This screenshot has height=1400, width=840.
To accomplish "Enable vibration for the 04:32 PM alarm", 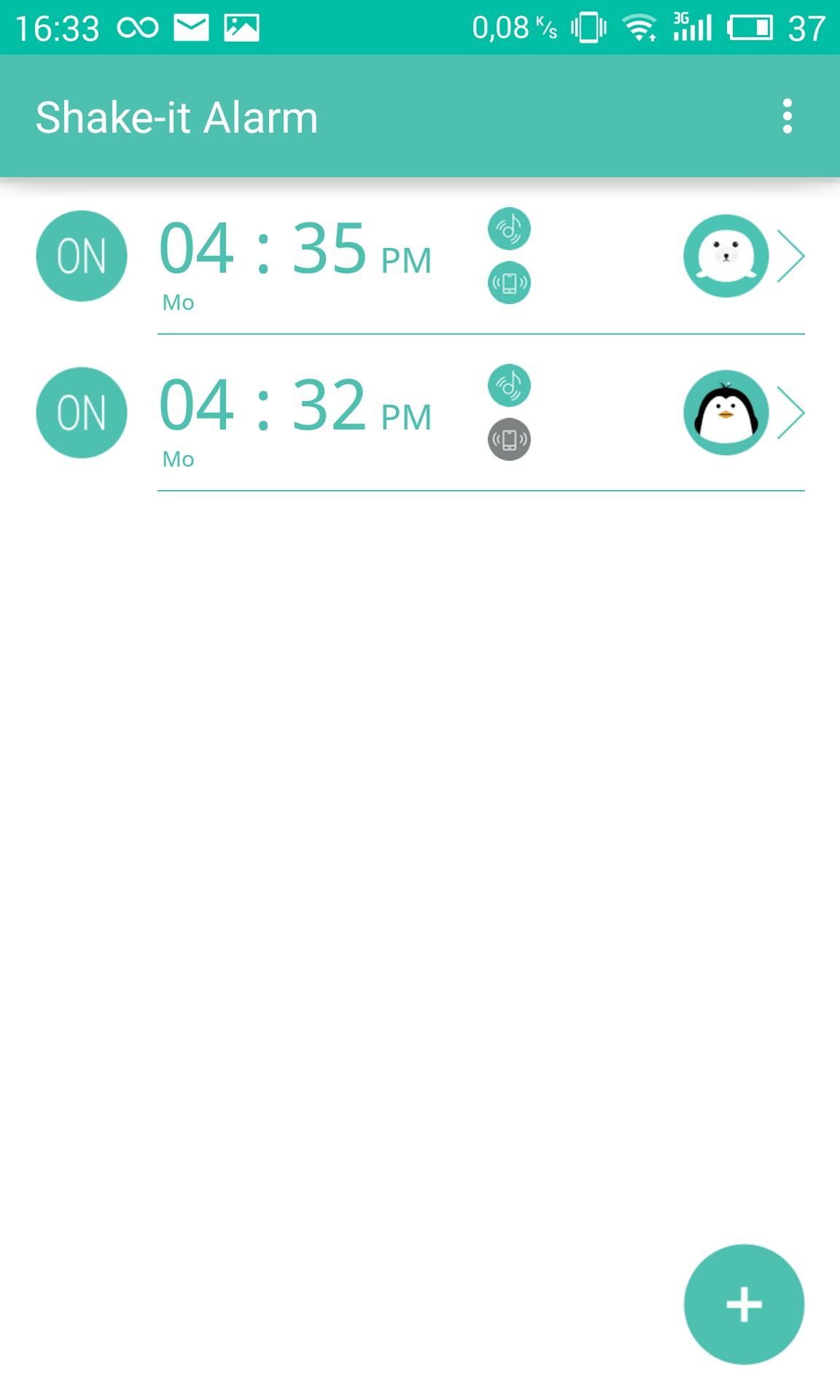I will tap(509, 440).
